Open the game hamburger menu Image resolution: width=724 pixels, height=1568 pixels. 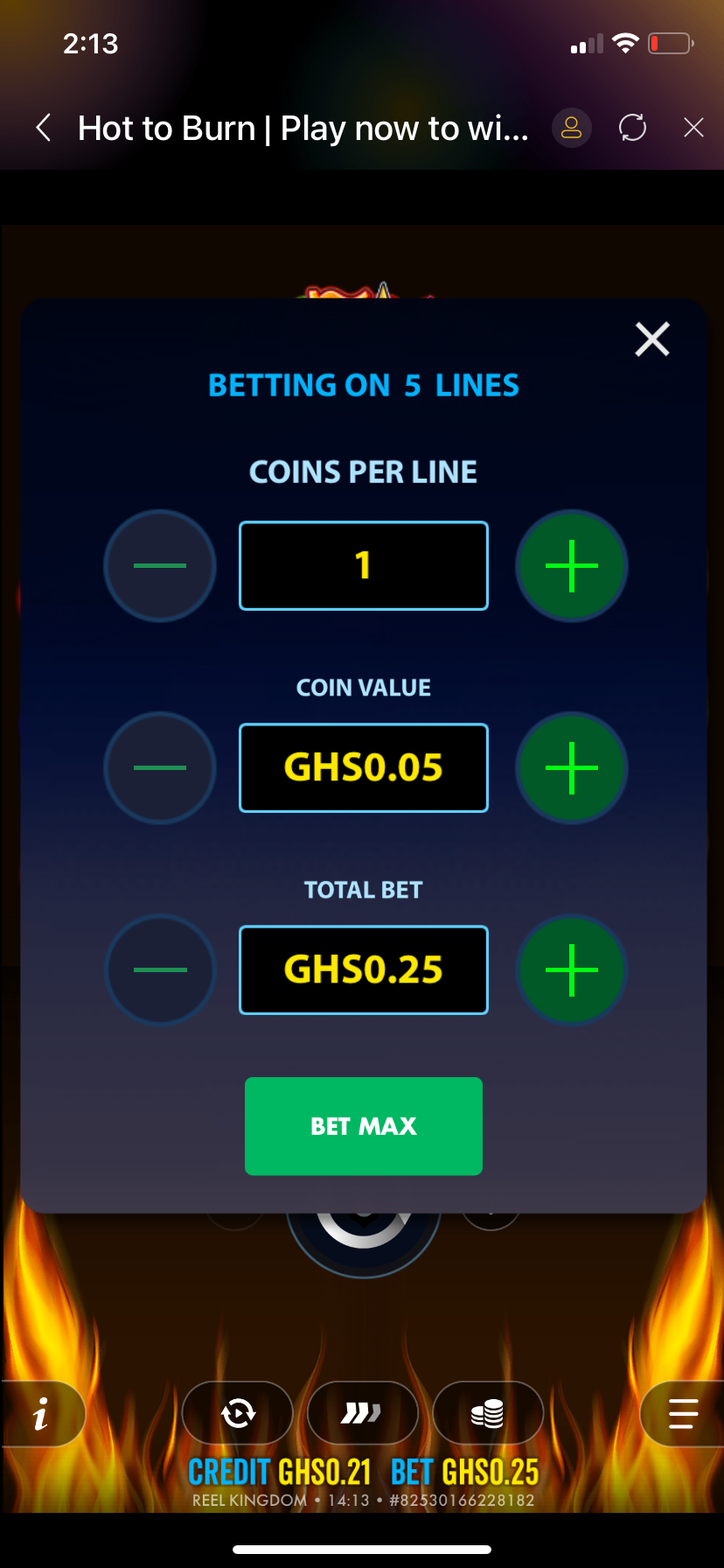(x=682, y=1413)
